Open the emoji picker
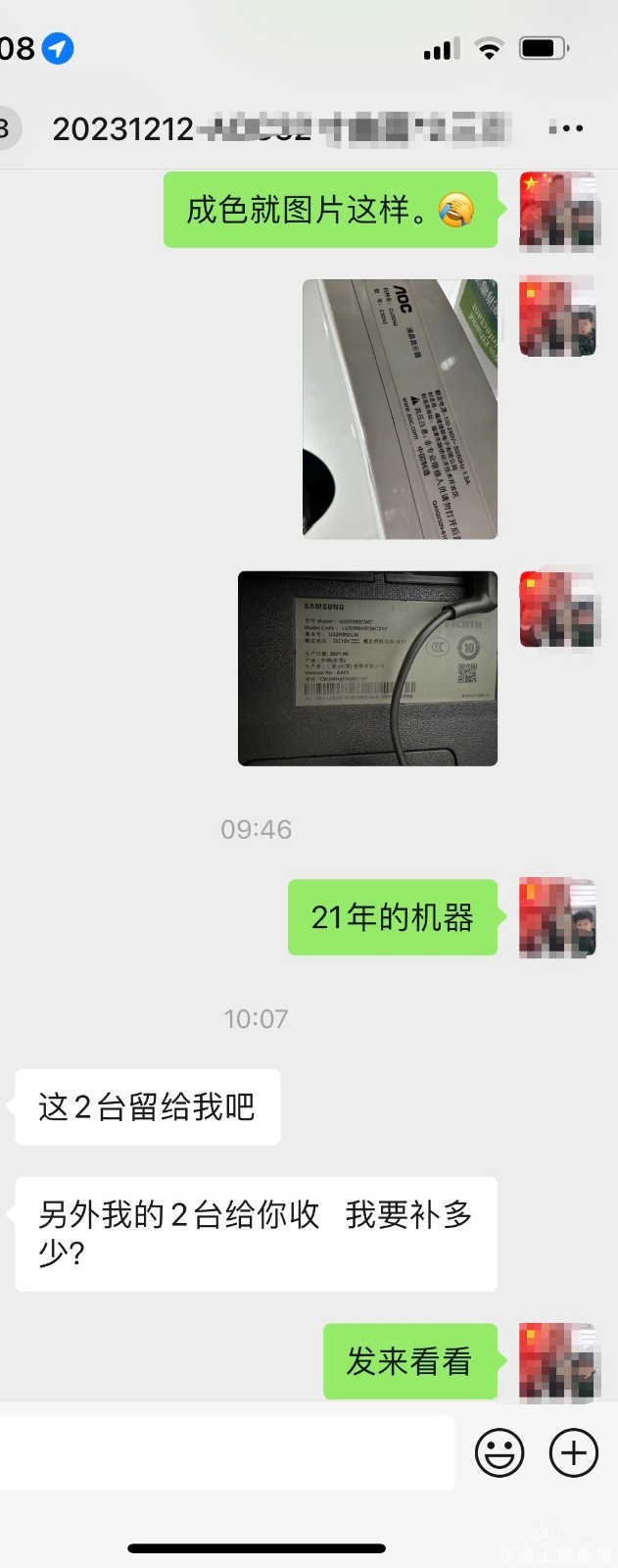Viewport: 618px width, 1568px height. (x=499, y=1452)
